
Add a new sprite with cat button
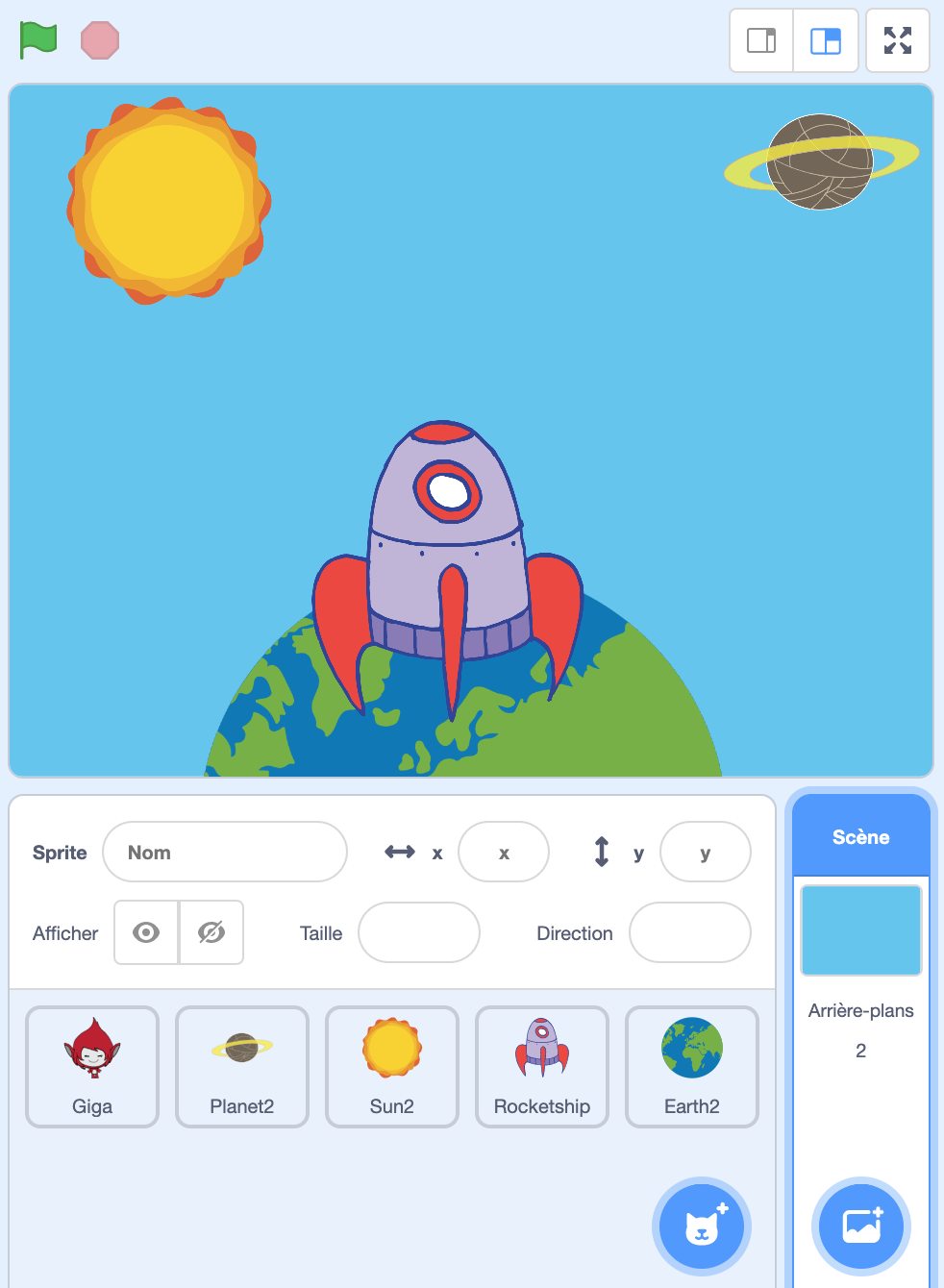coord(702,1226)
